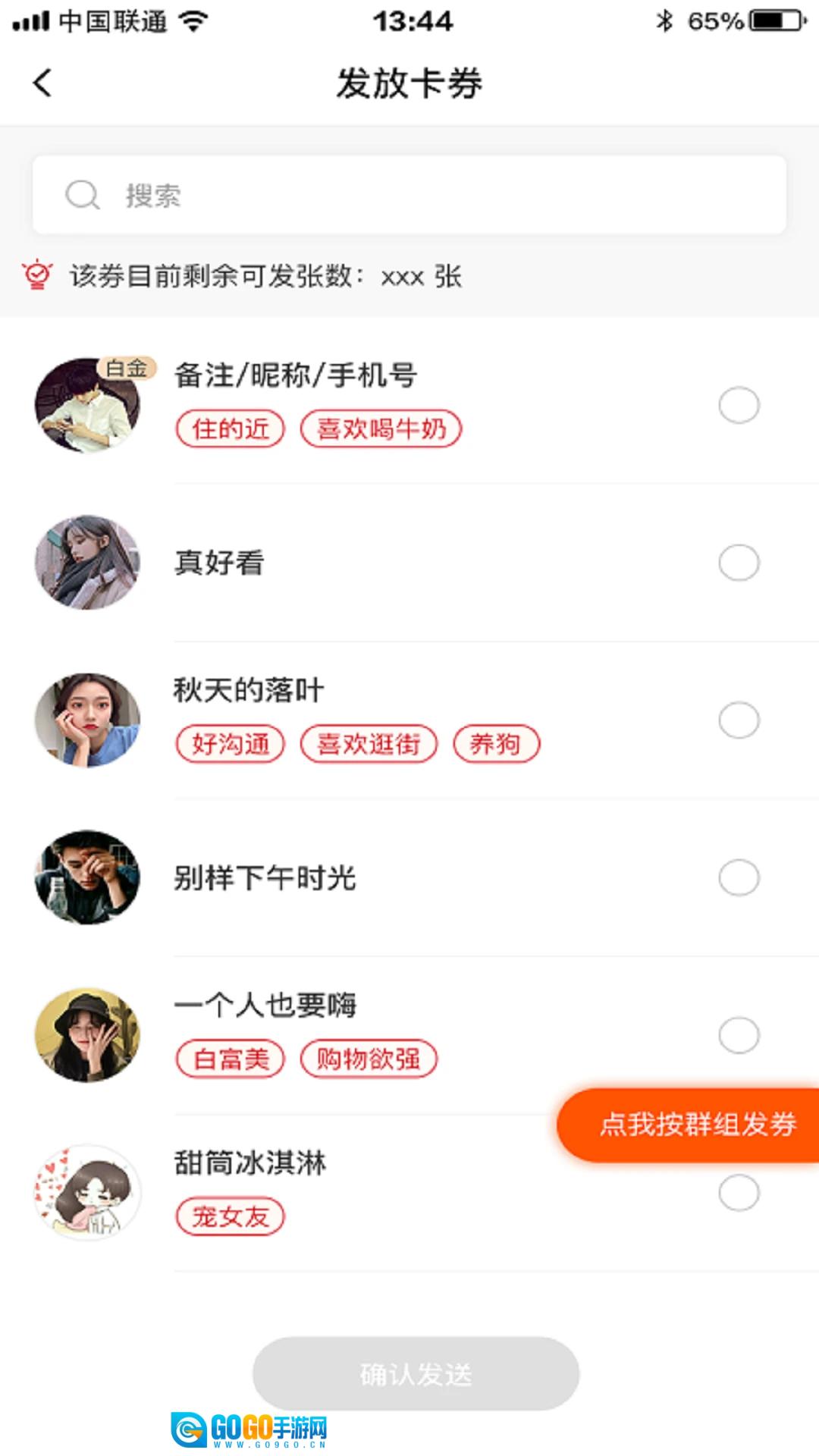The height and width of the screenshot is (1456, 819).
Task: Select the contact 甜筒冰淇淋
Action: tap(739, 1193)
